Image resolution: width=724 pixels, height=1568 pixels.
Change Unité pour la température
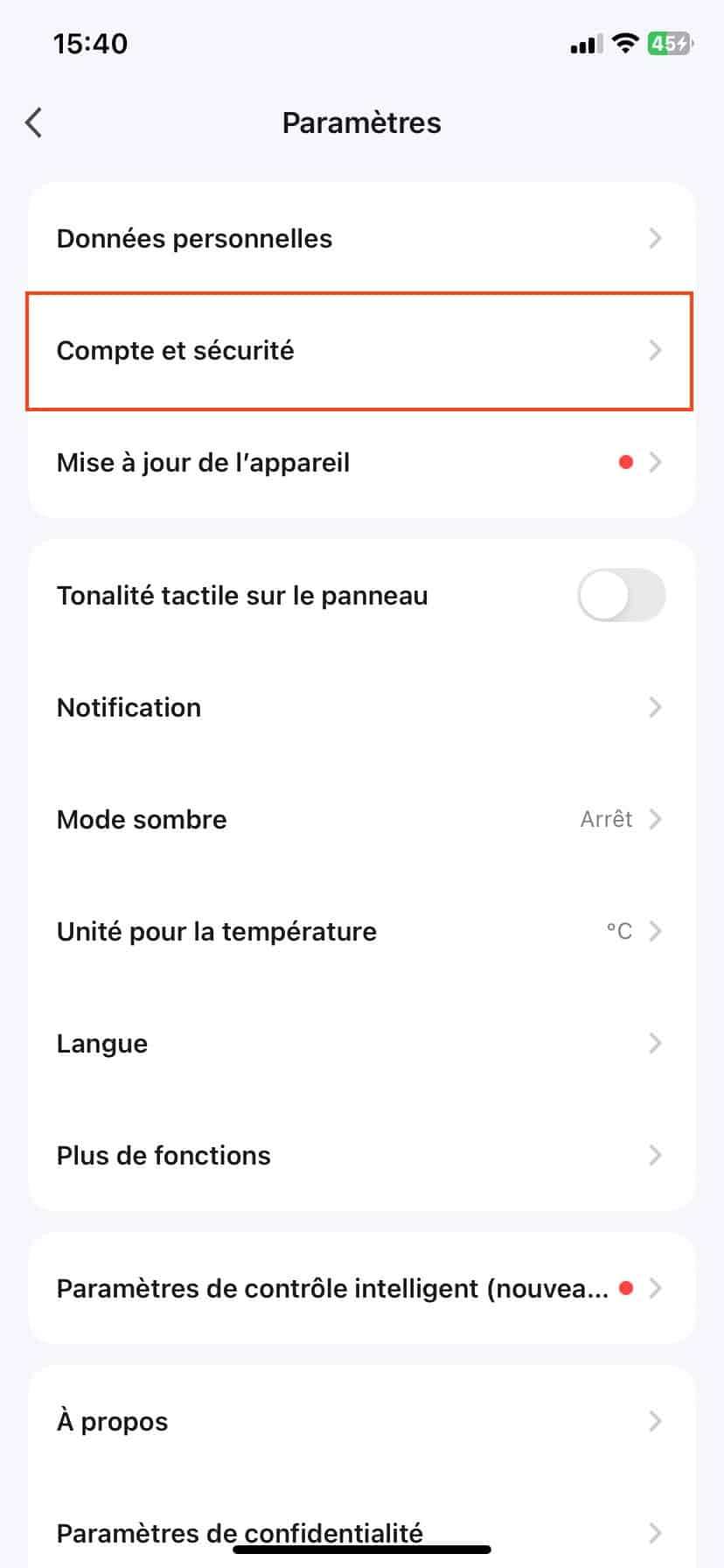(362, 931)
